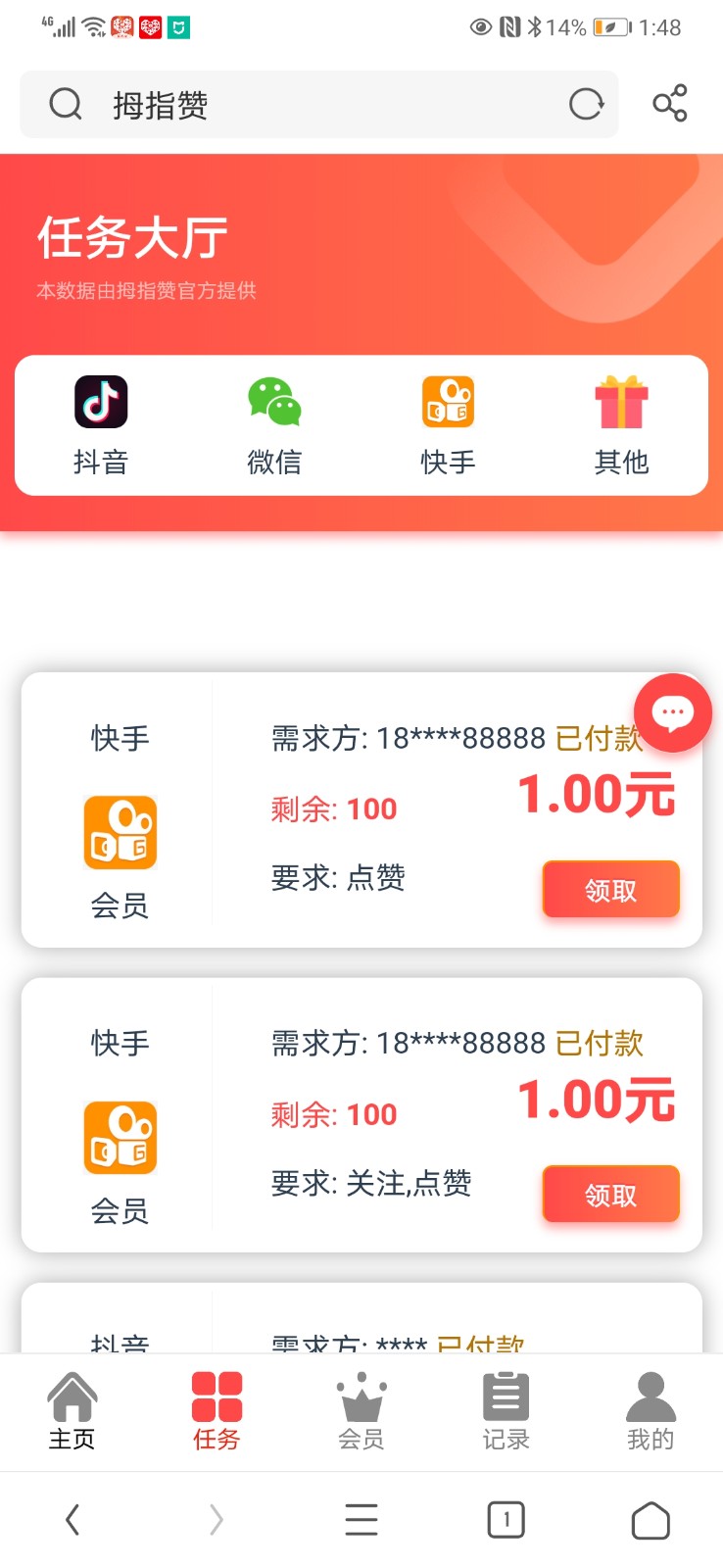The height and width of the screenshot is (1568, 723).
Task: Share this page via share icon
Action: pyautogui.click(x=670, y=104)
